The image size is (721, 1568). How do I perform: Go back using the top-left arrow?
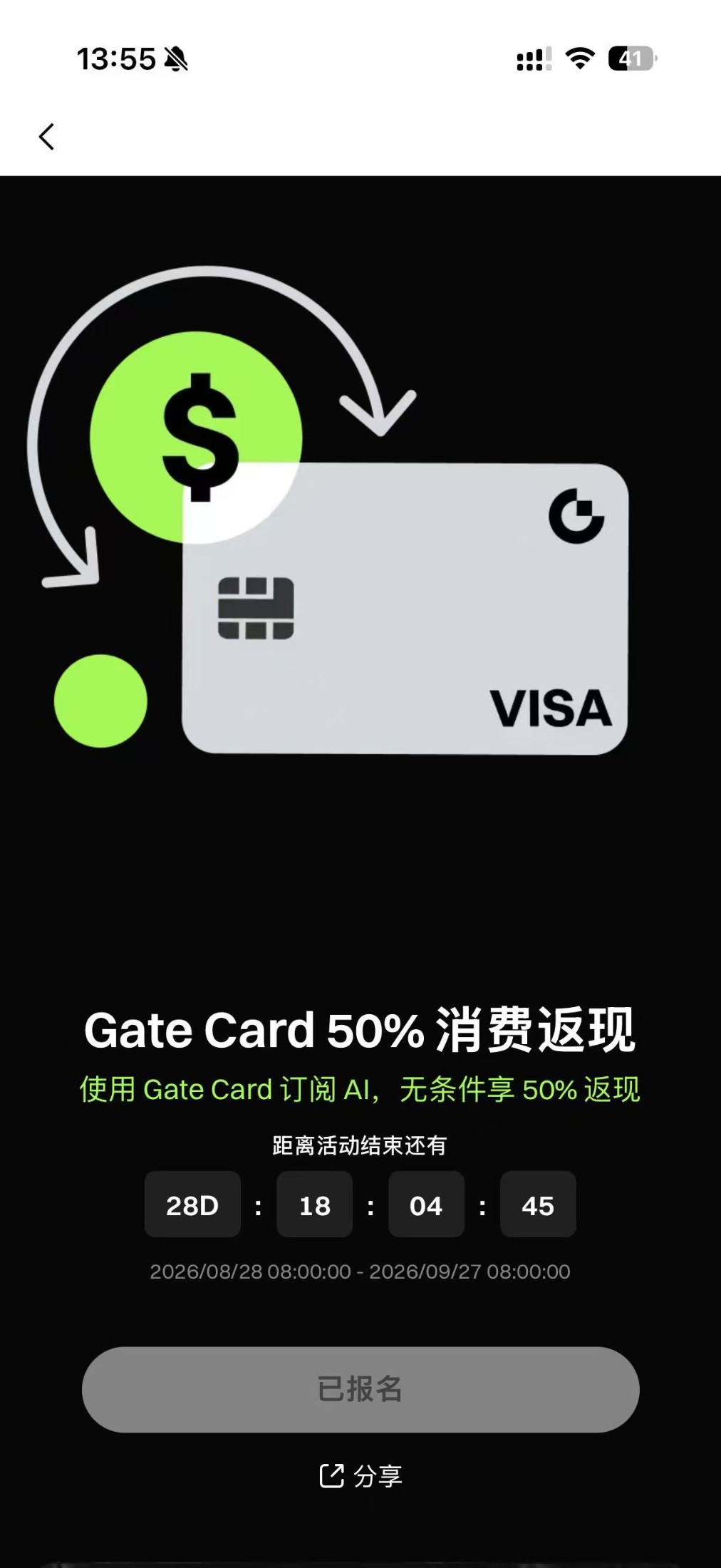(x=46, y=136)
